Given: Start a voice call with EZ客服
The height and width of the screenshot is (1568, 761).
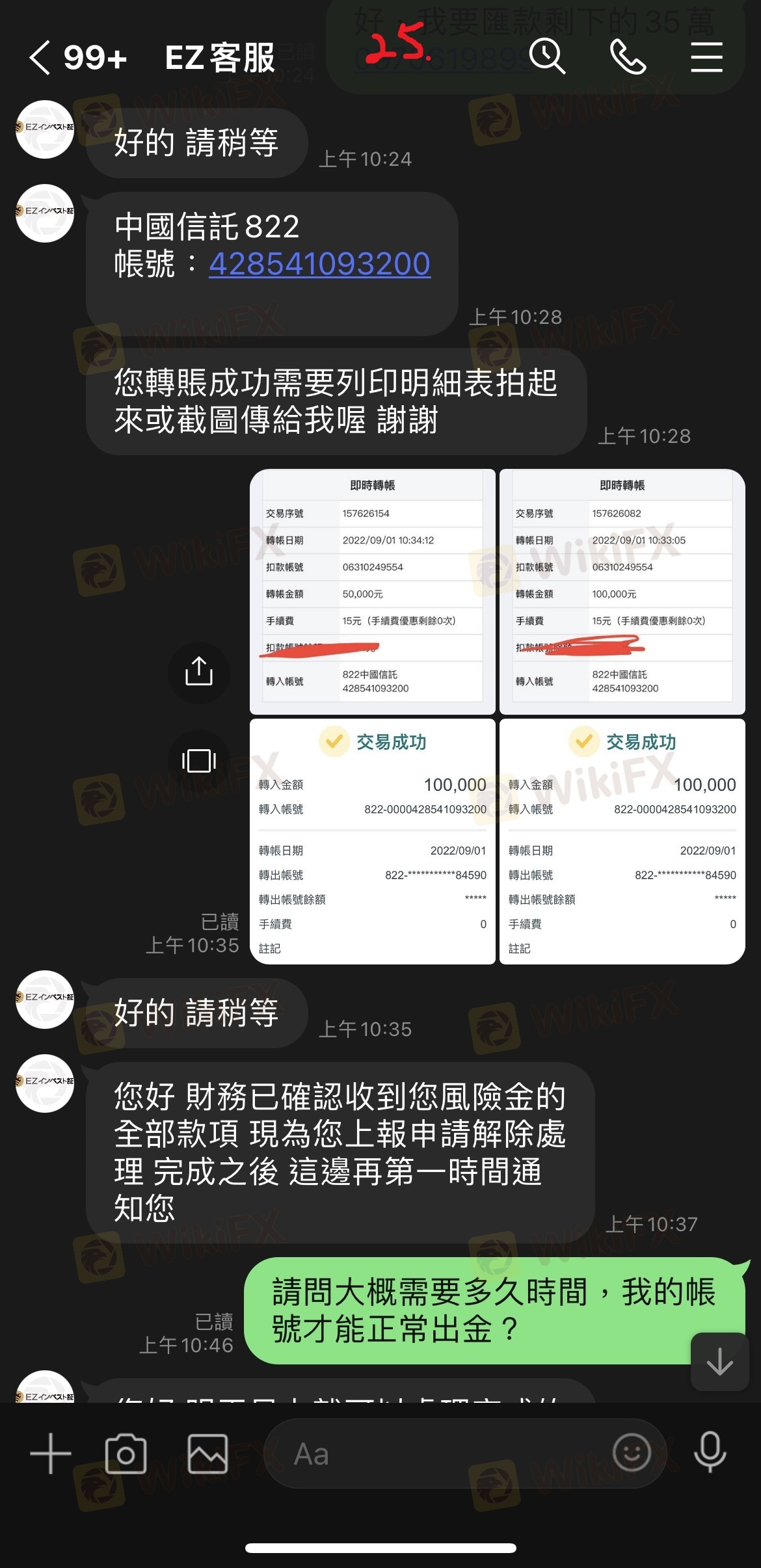Looking at the screenshot, I should (628, 57).
